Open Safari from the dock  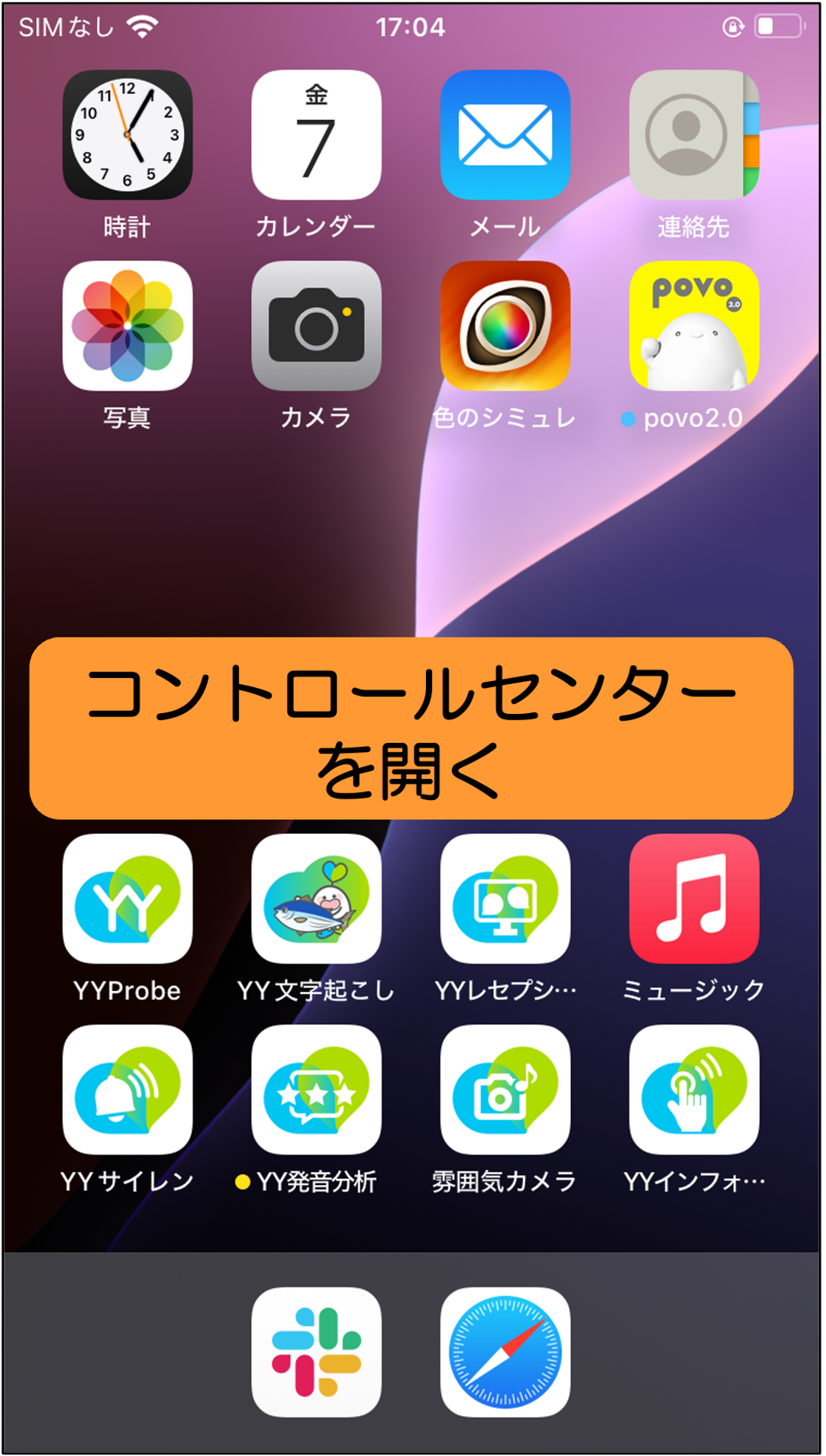[505, 1352]
